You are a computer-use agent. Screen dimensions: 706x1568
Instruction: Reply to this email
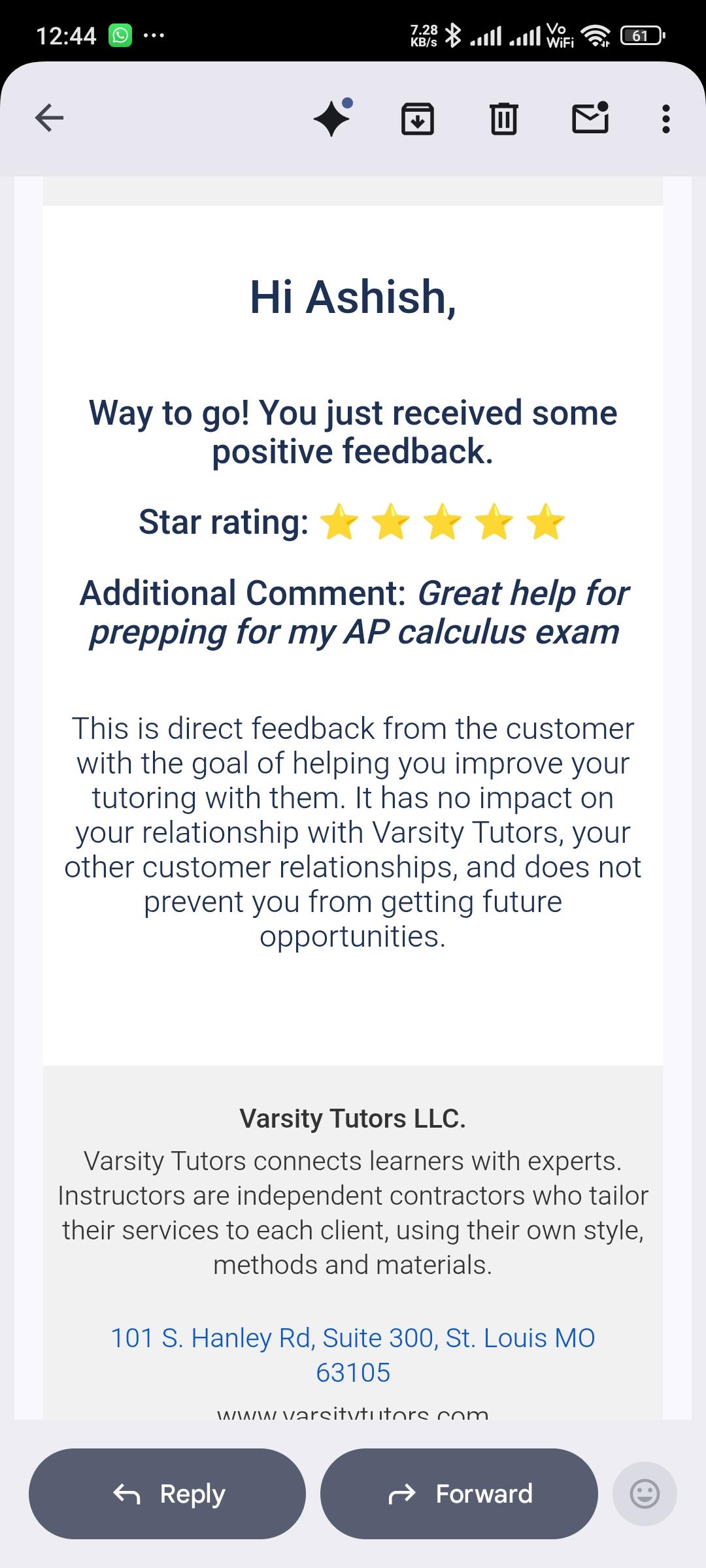click(x=167, y=1494)
